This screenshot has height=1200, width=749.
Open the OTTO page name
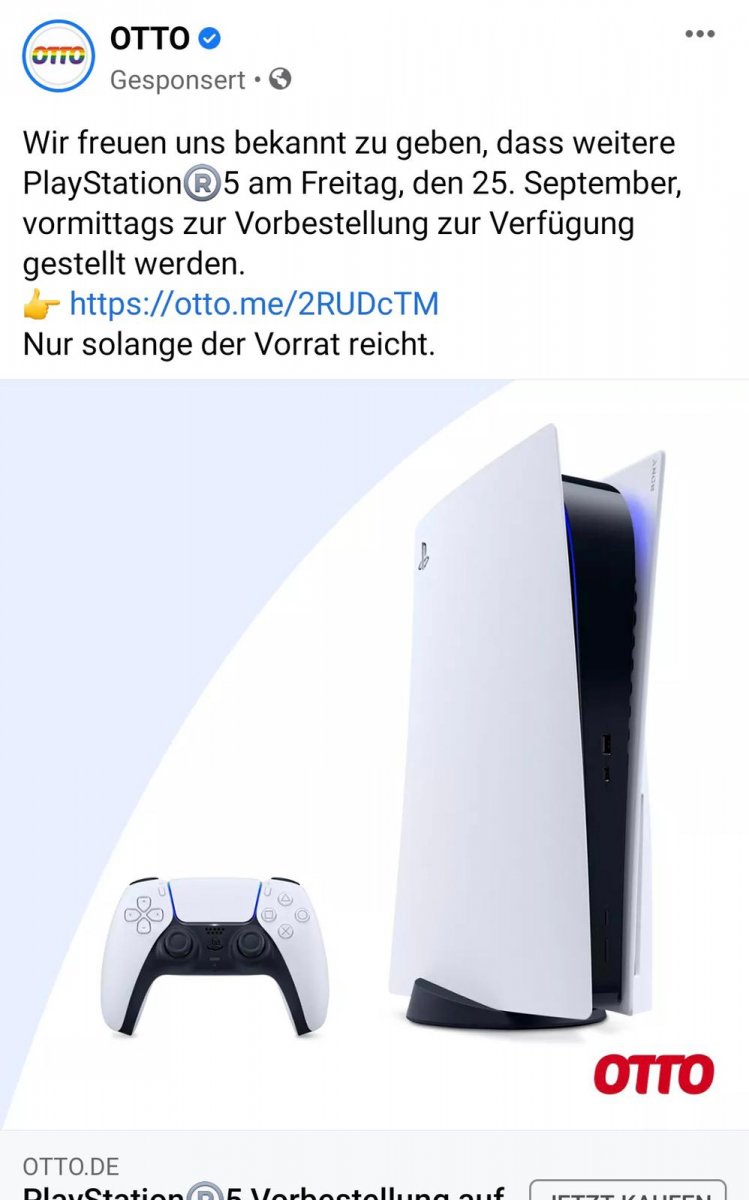[x=150, y=38]
